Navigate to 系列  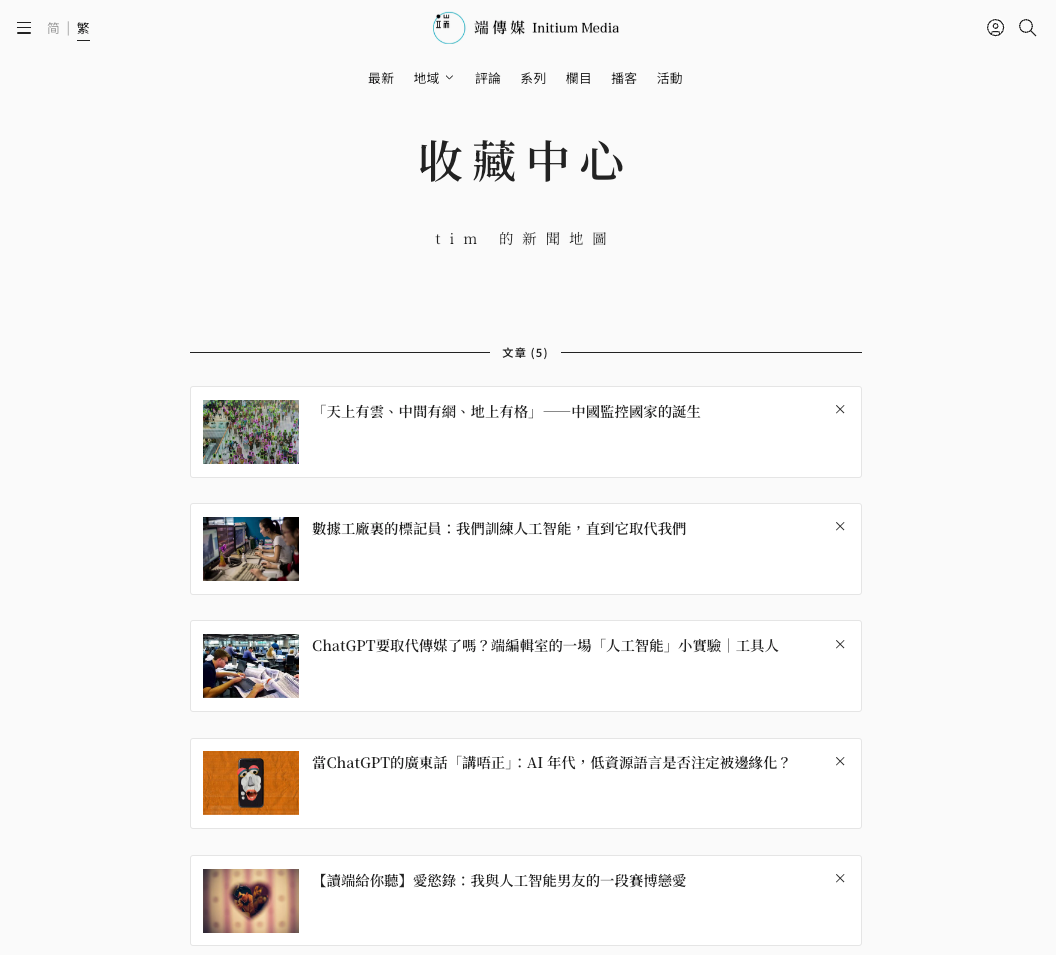[x=533, y=78]
